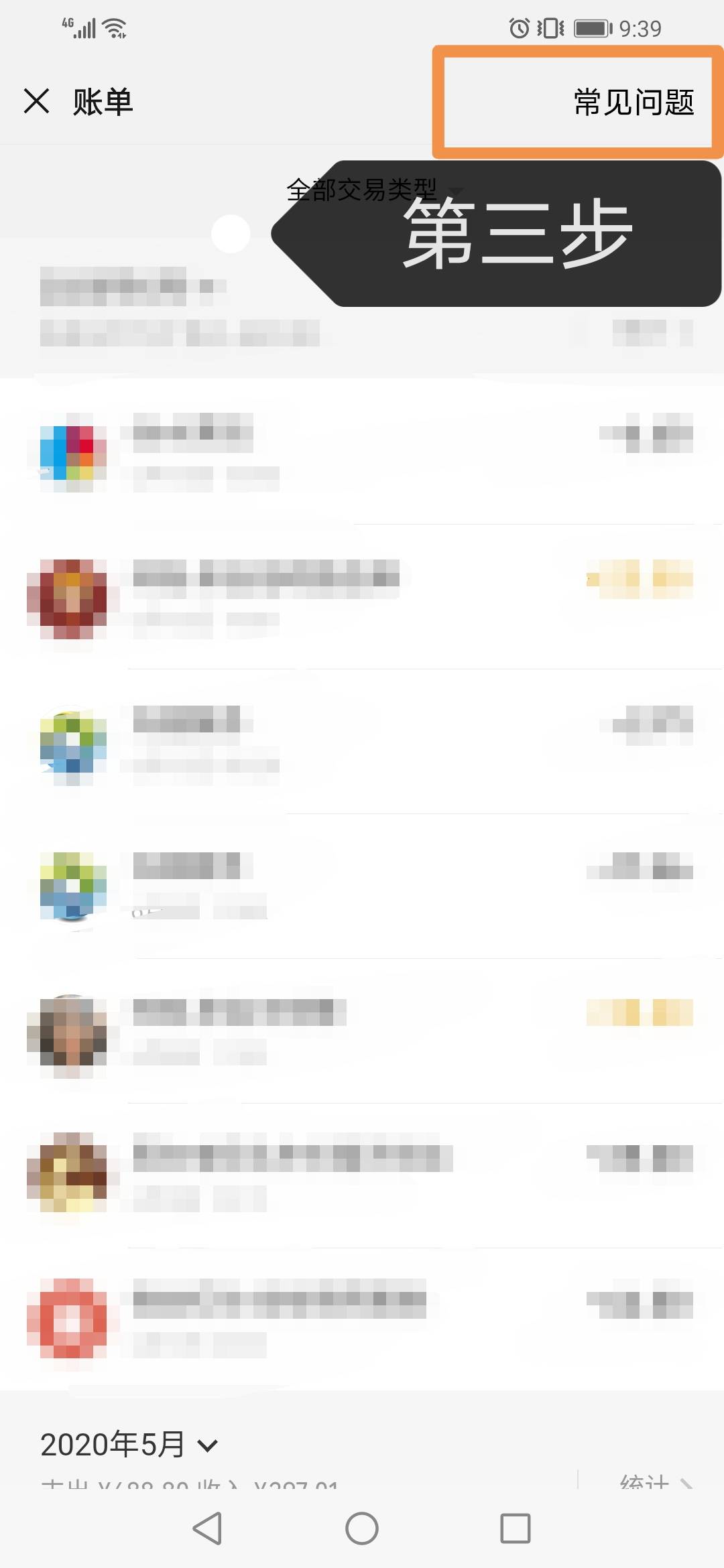Image resolution: width=724 pixels, height=1568 pixels.
Task: Go to the home screen
Action: [x=362, y=1528]
